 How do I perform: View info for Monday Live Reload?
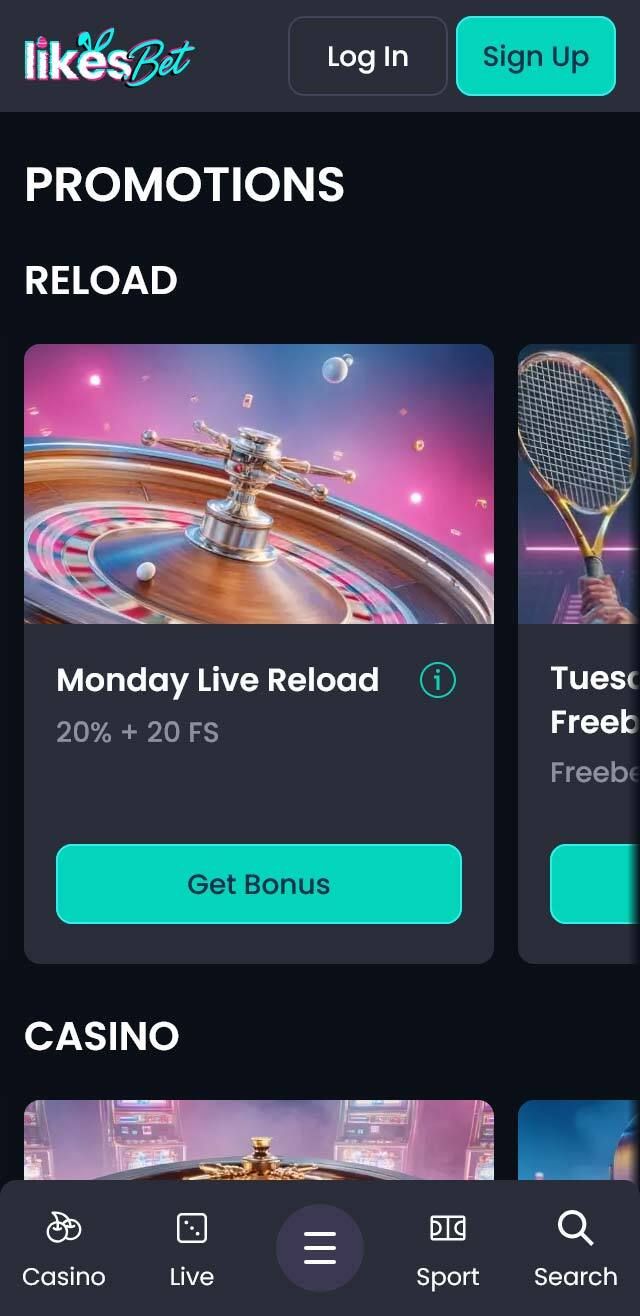click(437, 681)
